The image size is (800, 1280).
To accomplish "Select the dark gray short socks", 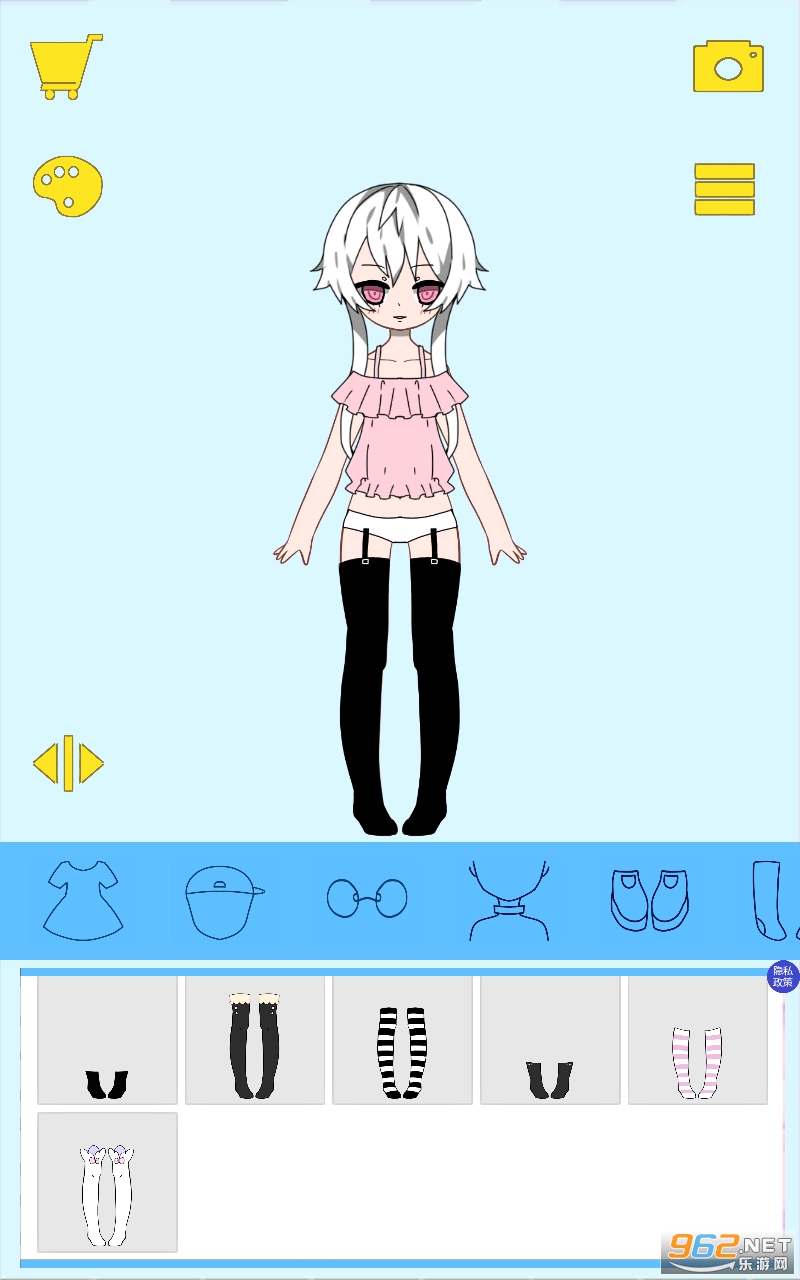I will tap(550, 1040).
